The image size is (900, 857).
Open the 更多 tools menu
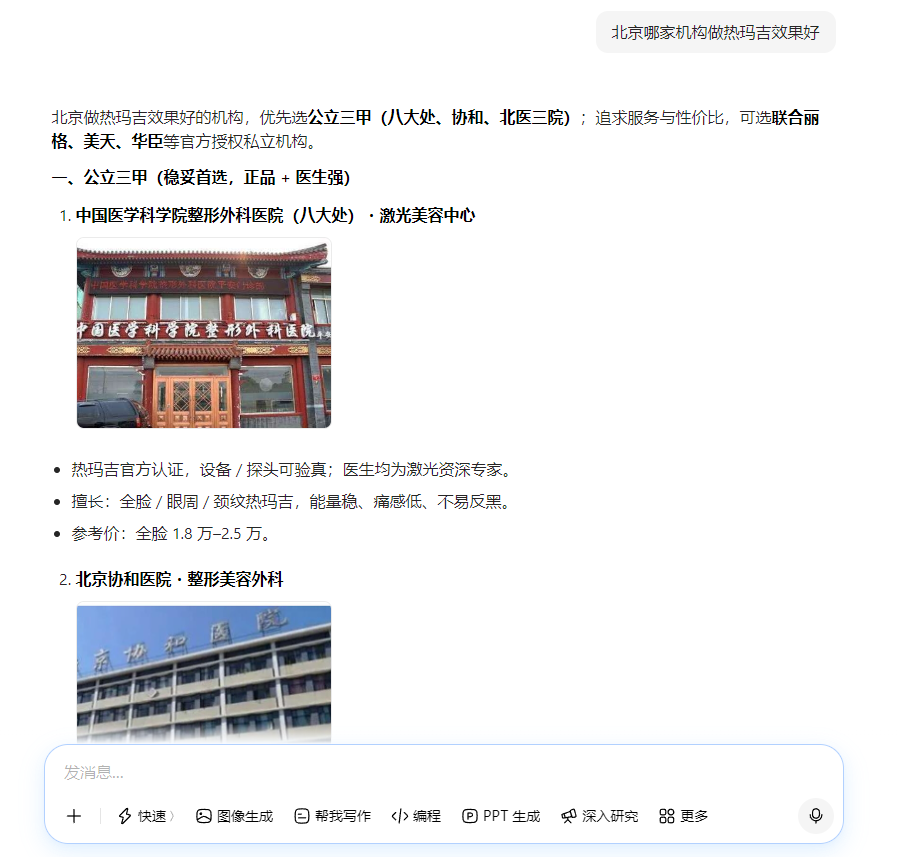point(684,816)
